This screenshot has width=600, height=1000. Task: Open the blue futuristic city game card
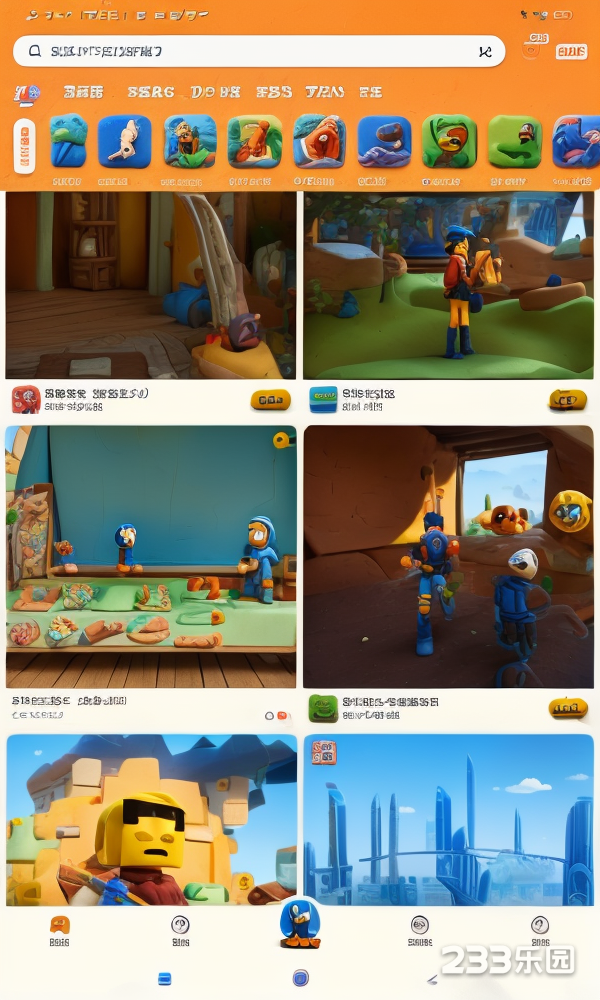tap(448, 820)
